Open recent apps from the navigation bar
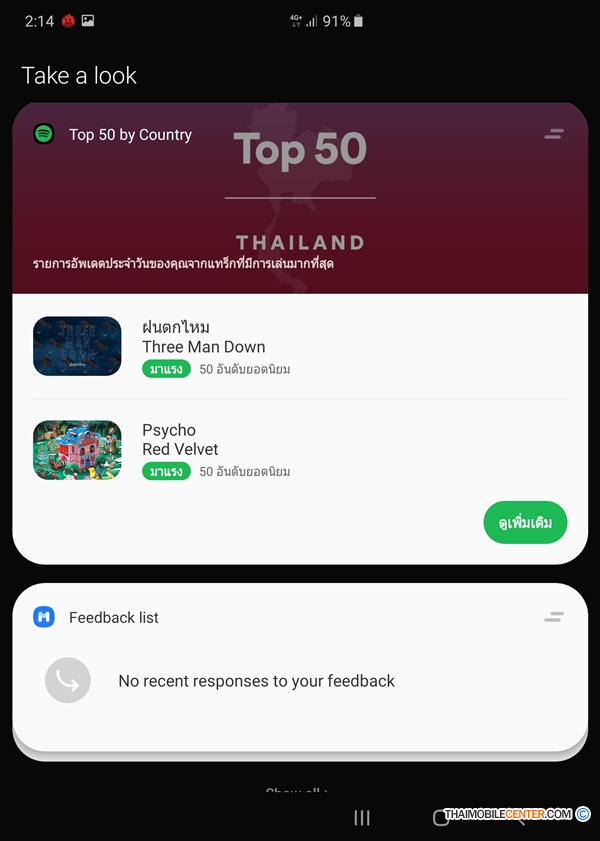Image resolution: width=600 pixels, height=841 pixels. point(362,818)
